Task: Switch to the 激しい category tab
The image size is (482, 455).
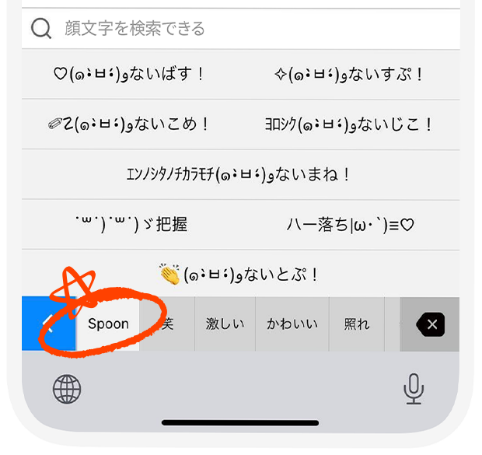Action: [225, 324]
